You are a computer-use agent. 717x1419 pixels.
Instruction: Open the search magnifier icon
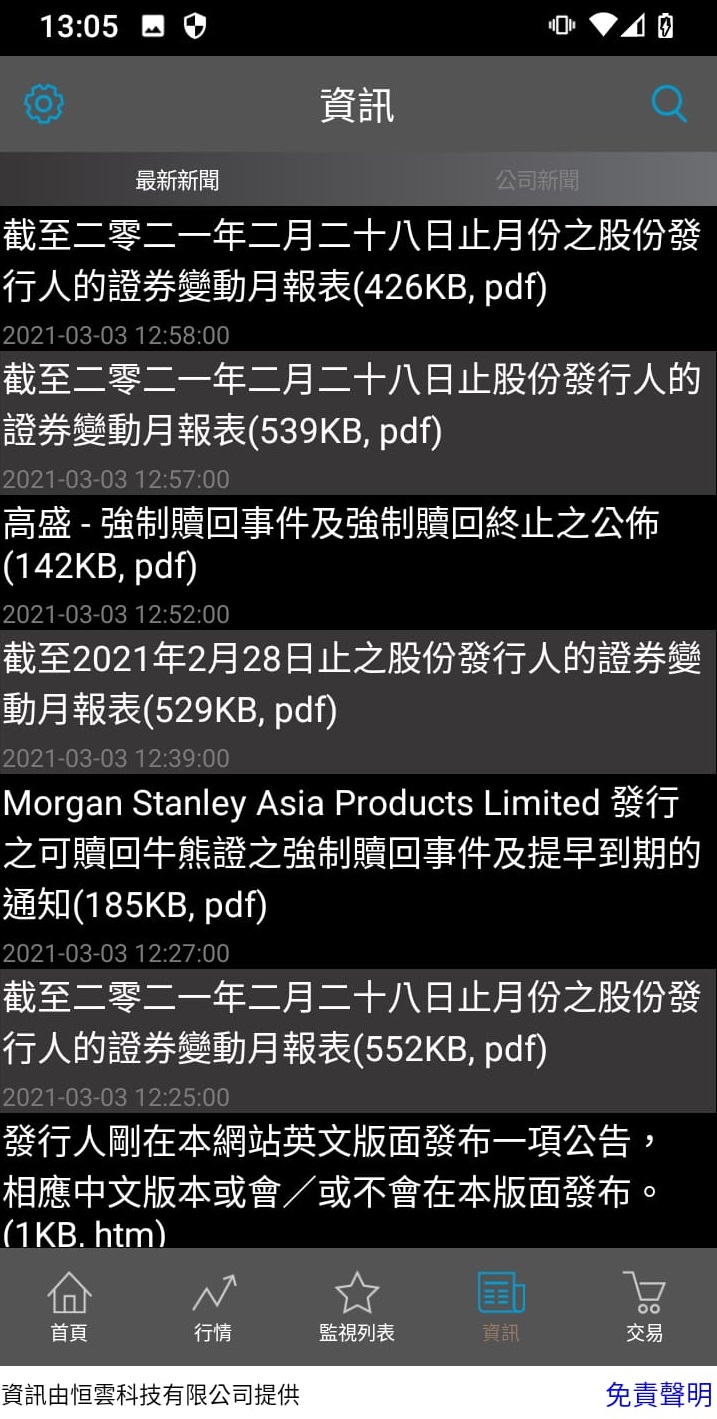click(669, 104)
